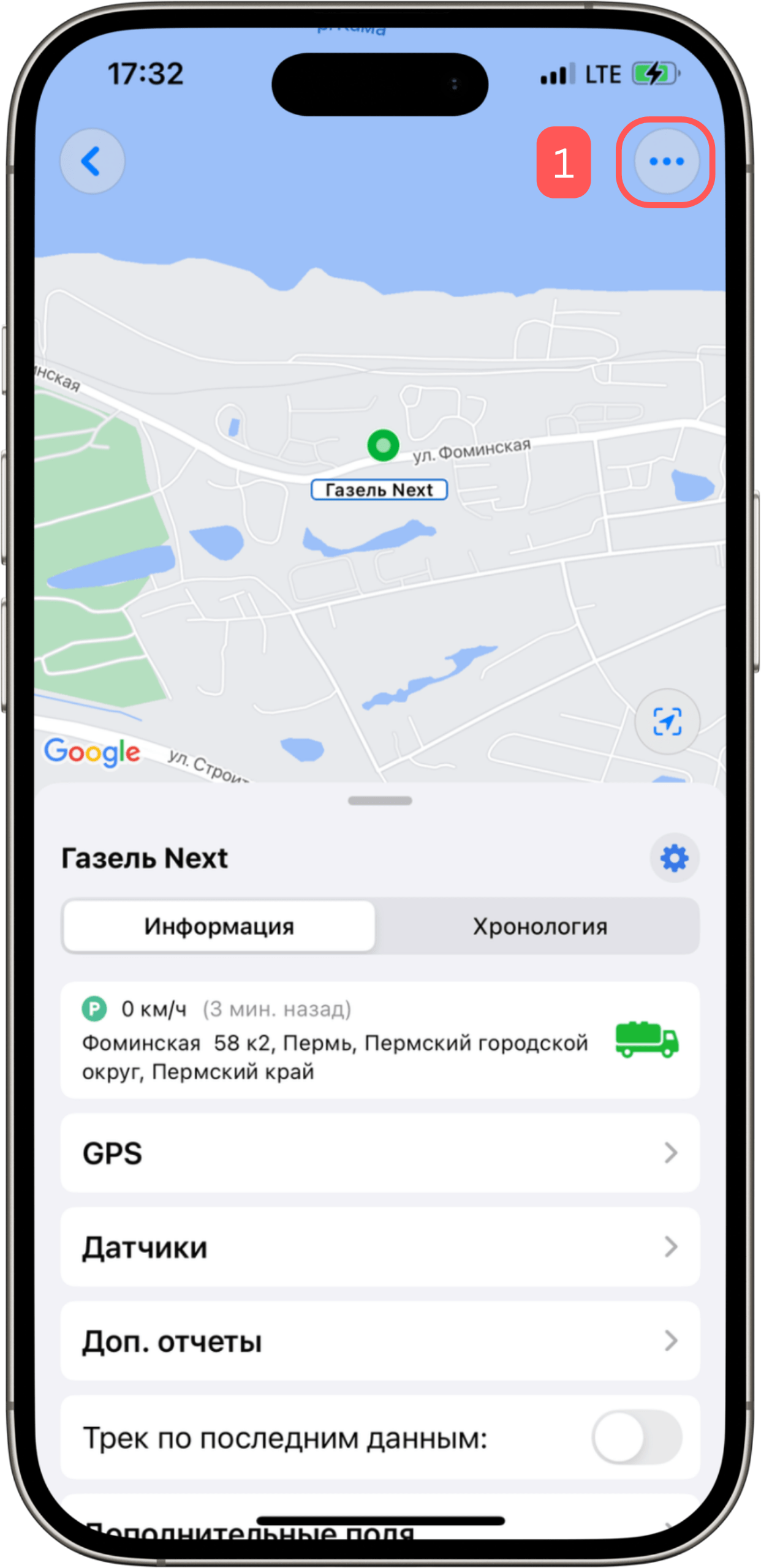Enable Трек по последним данным switch

tap(636, 1437)
